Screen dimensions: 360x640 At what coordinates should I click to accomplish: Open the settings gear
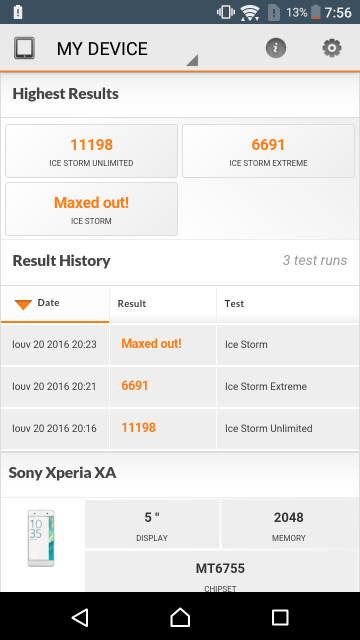tap(332, 48)
